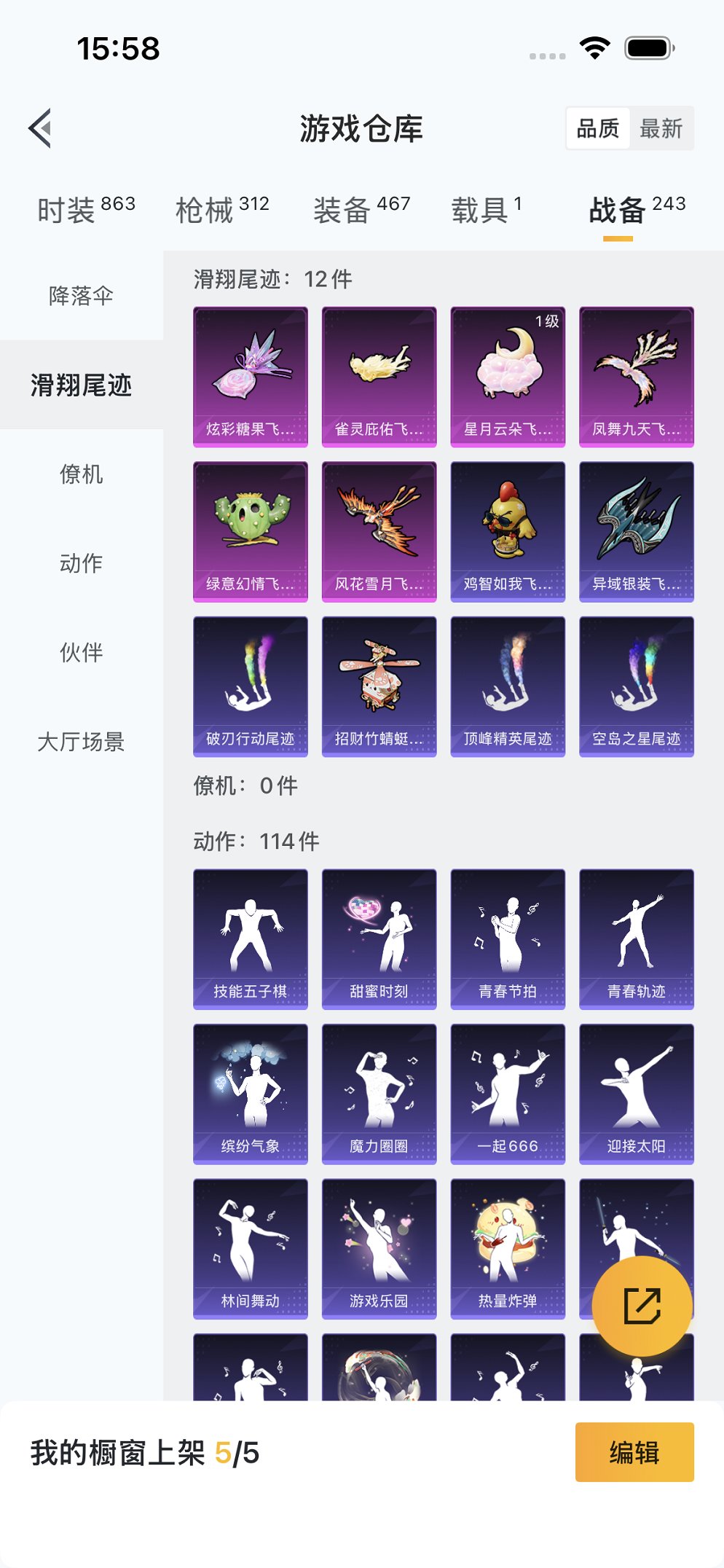
Task: Jump to 僚机 category
Action: click(x=81, y=474)
